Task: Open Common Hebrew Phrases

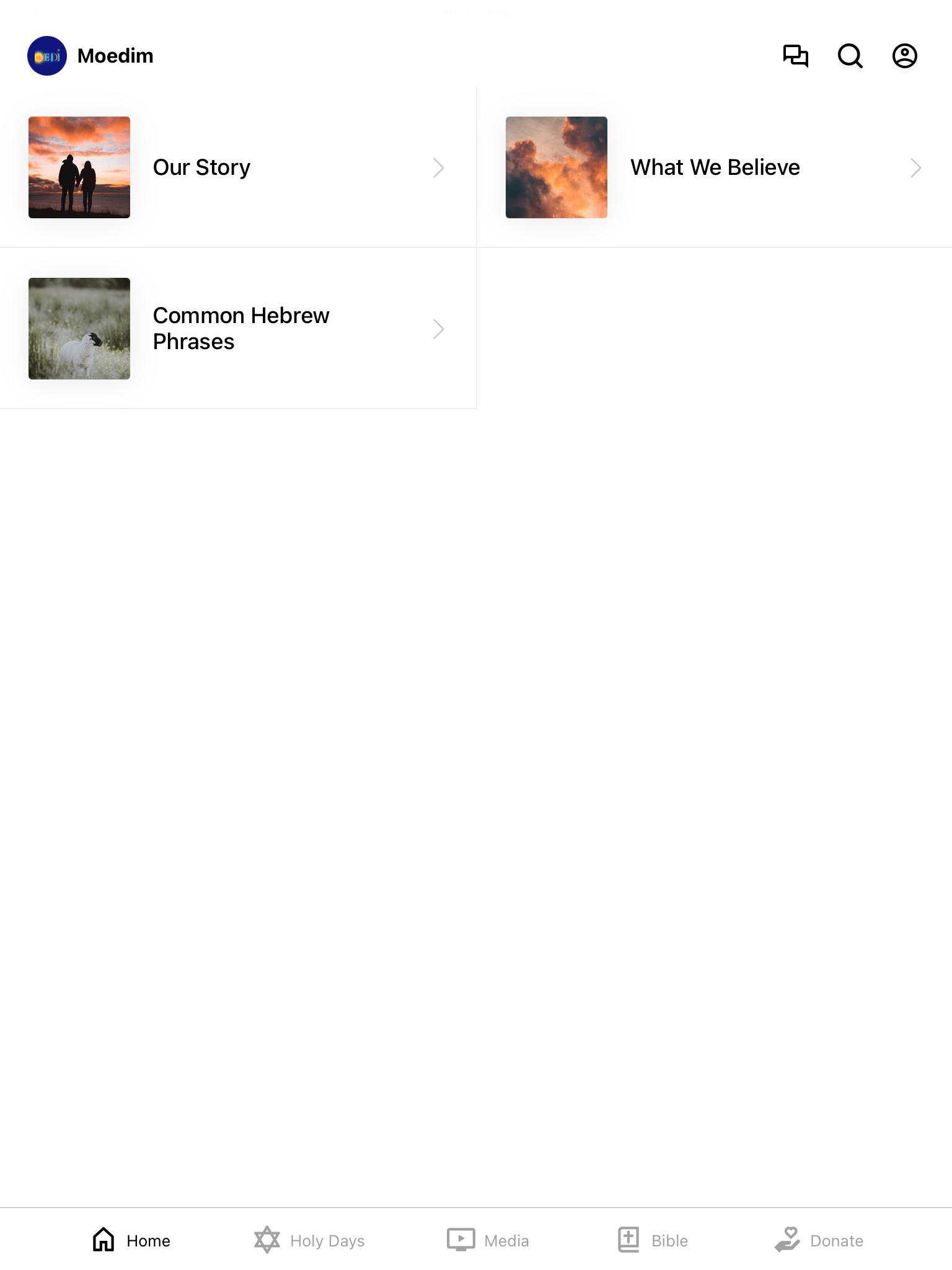Action: click(x=238, y=329)
